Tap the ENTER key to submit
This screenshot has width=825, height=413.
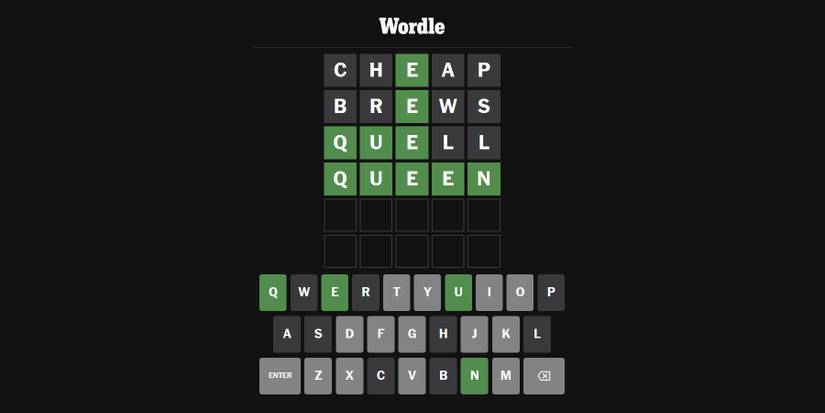point(280,376)
